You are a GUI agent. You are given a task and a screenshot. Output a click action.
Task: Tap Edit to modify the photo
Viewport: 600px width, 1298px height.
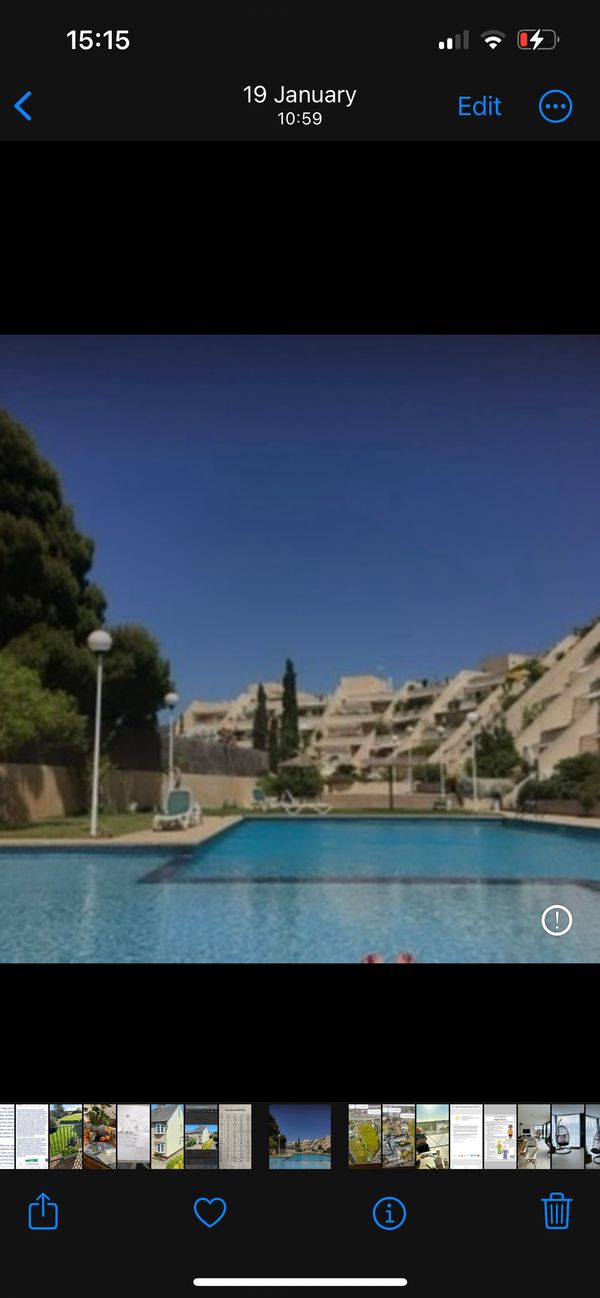point(479,106)
